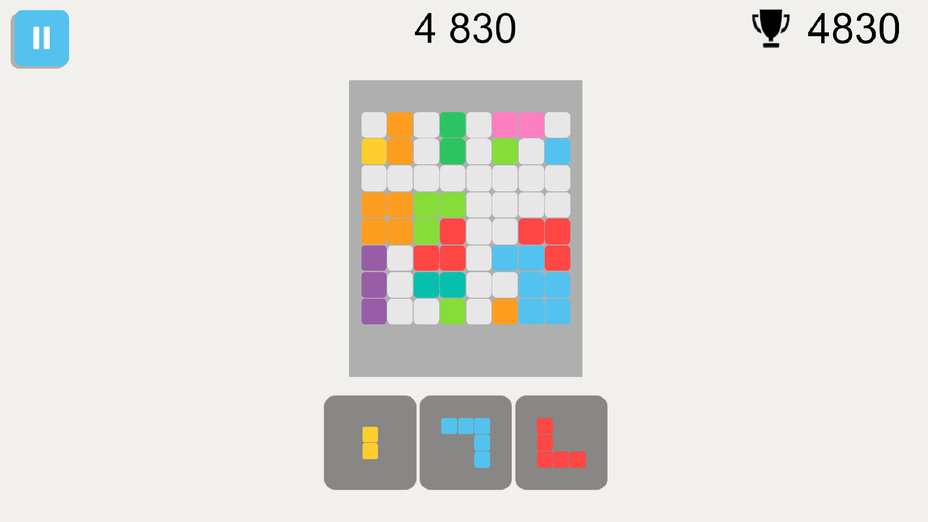The height and width of the screenshot is (522, 928).
Task: Pause the game
Action: coord(41,39)
